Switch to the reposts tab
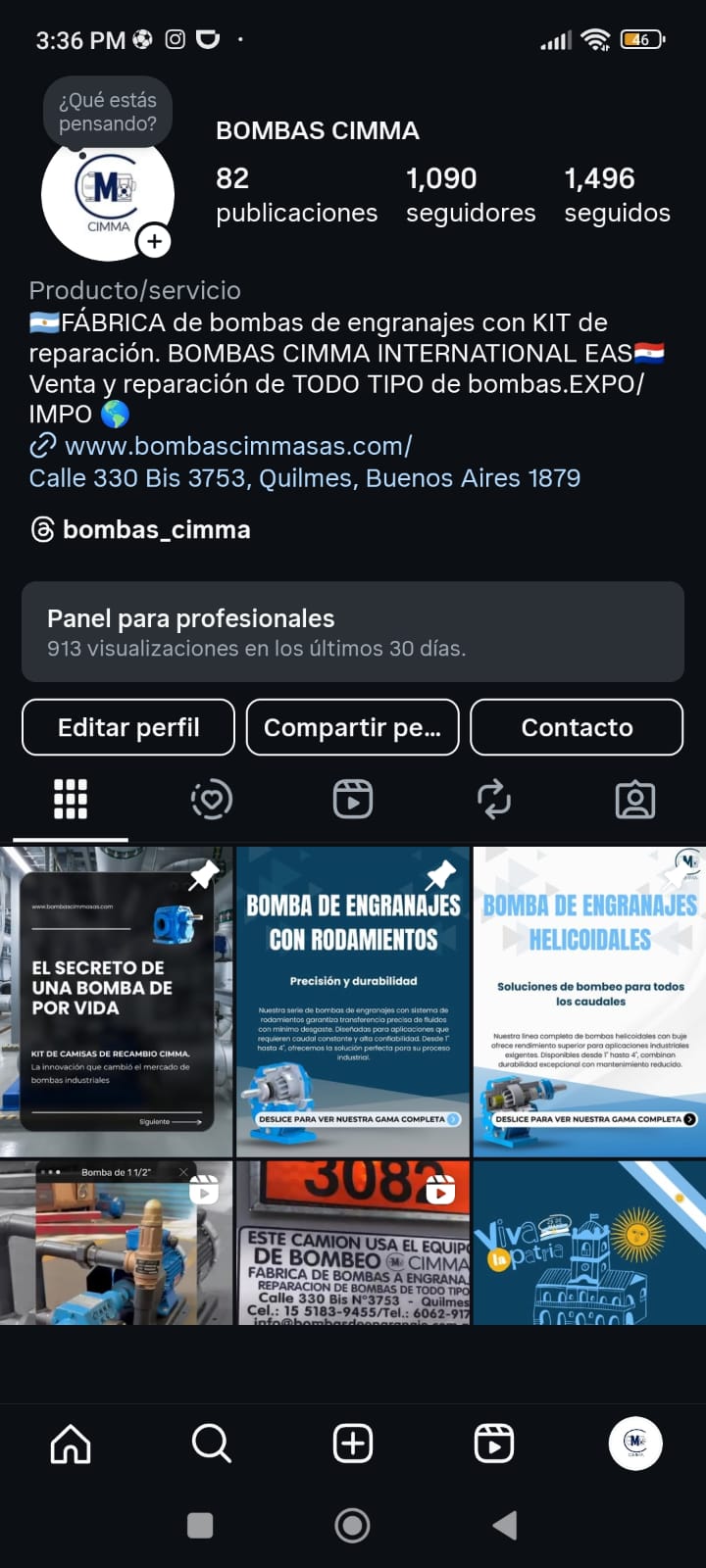Viewport: 706px width, 1568px height. (x=494, y=800)
